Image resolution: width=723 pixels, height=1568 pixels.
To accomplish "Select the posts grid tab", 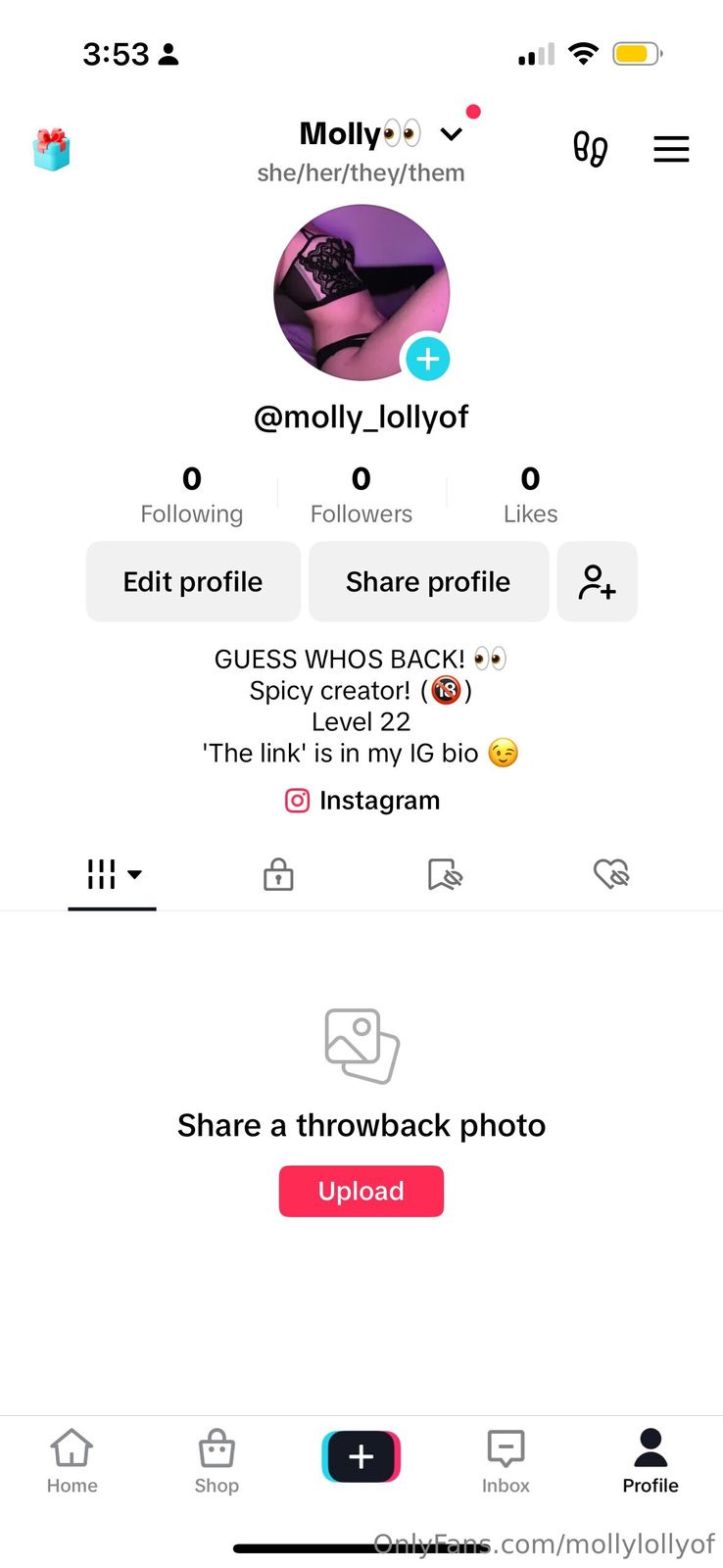I will (113, 874).
